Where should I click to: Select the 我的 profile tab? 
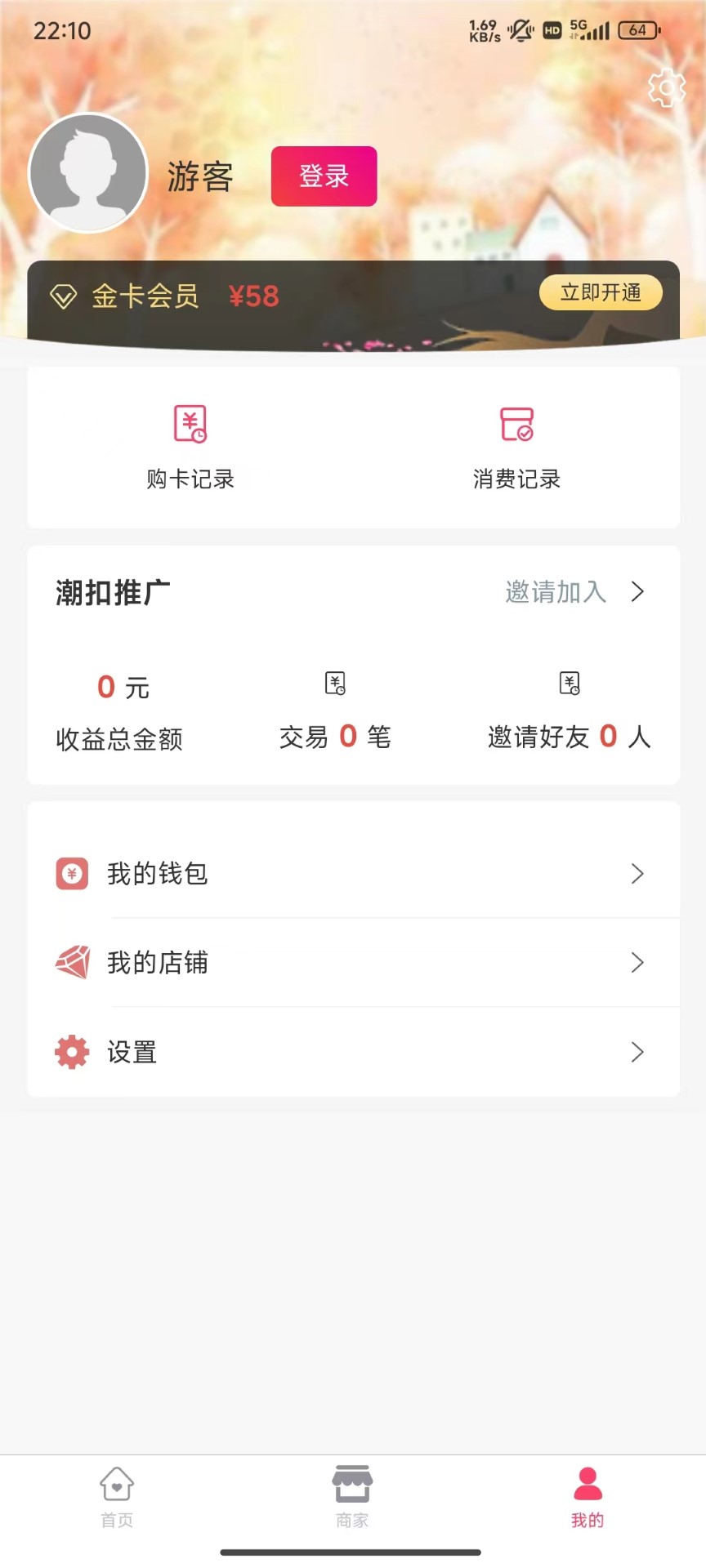pos(588,1497)
